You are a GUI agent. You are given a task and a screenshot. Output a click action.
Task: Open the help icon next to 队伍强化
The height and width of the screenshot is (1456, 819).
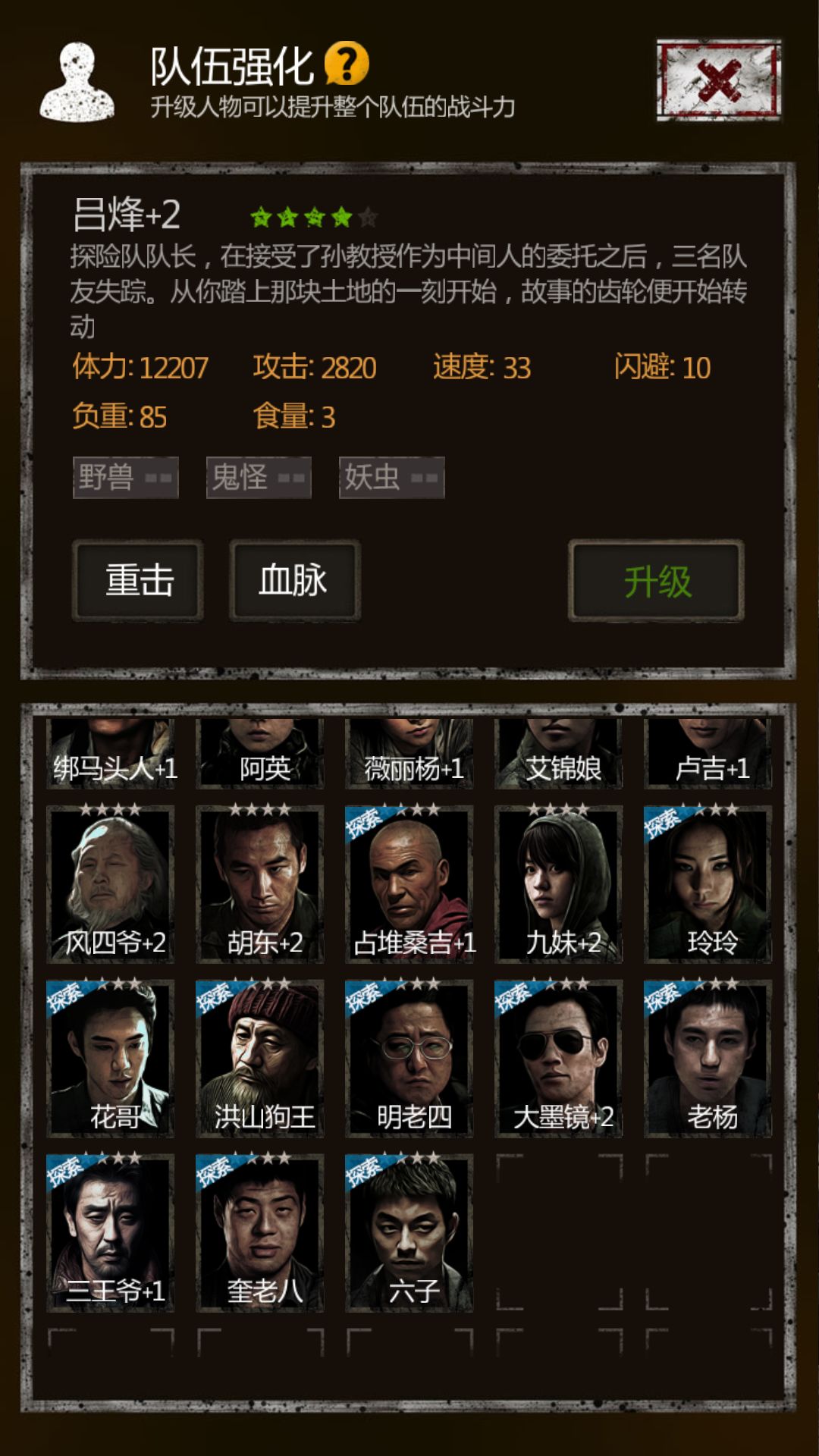pos(348,65)
